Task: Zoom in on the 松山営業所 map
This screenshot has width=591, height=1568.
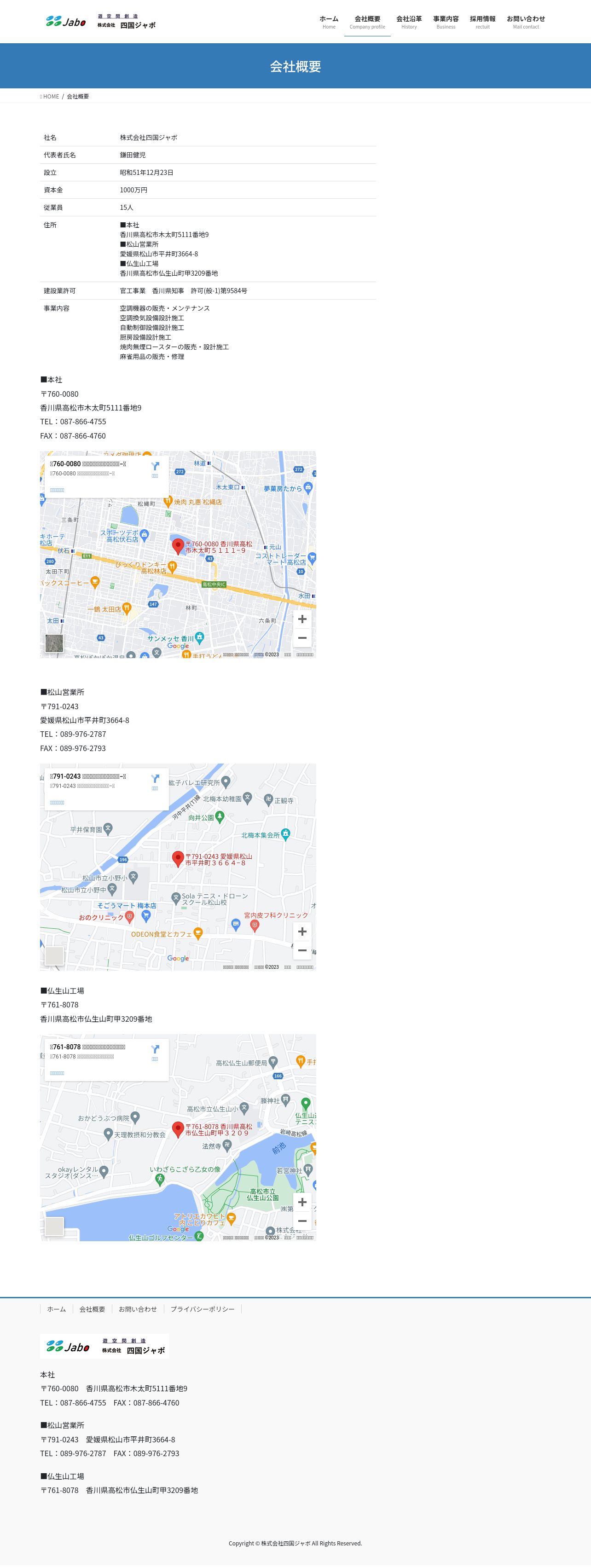Action: [302, 932]
